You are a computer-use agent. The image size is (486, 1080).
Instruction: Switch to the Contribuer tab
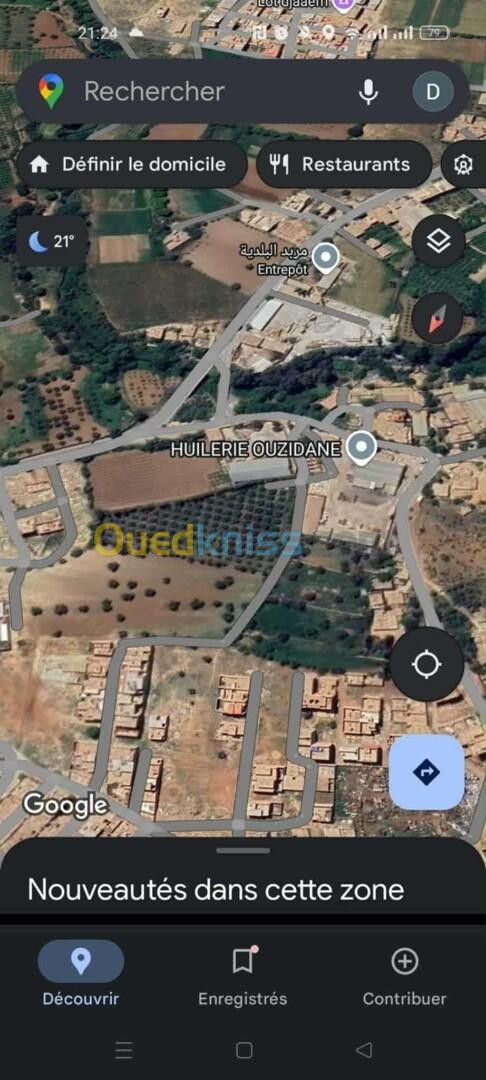point(405,975)
